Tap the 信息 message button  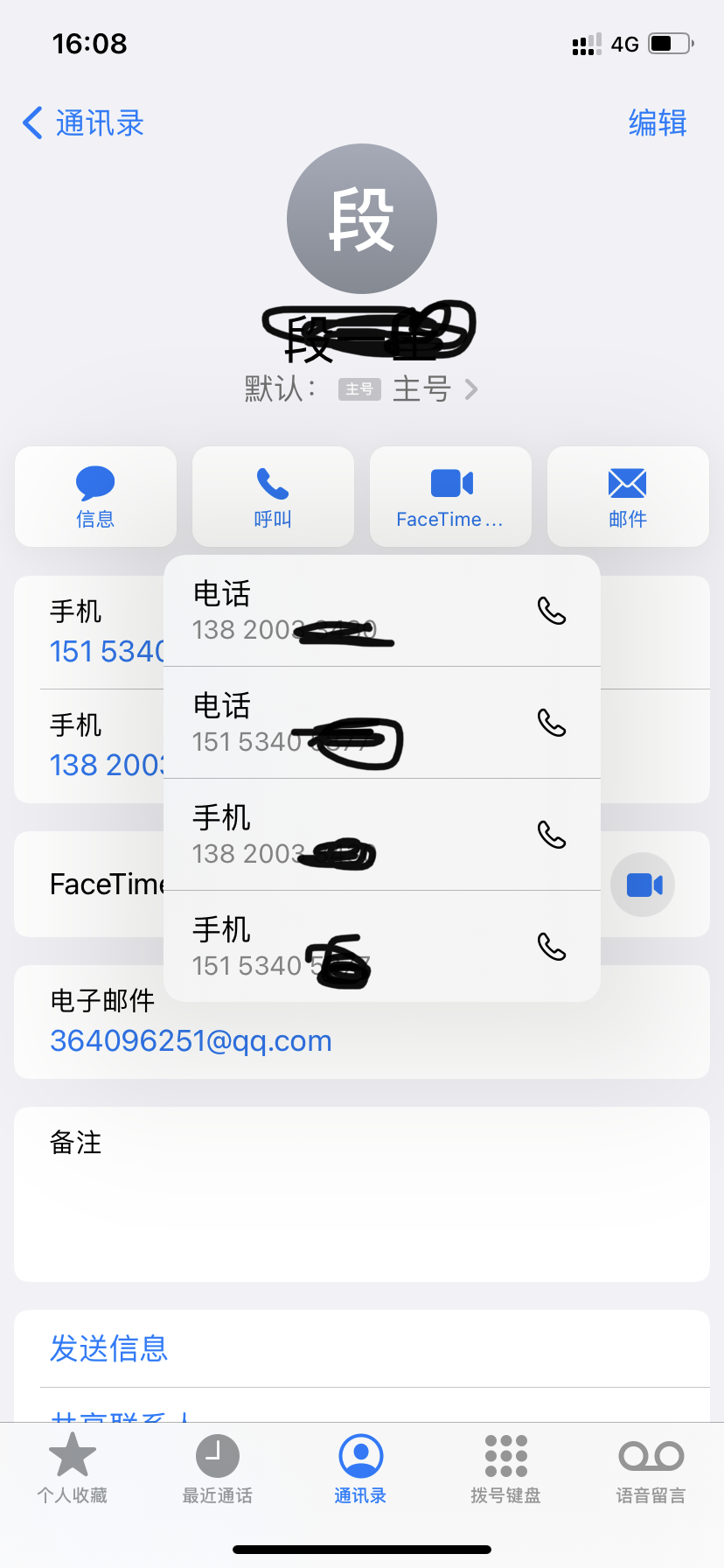[95, 496]
